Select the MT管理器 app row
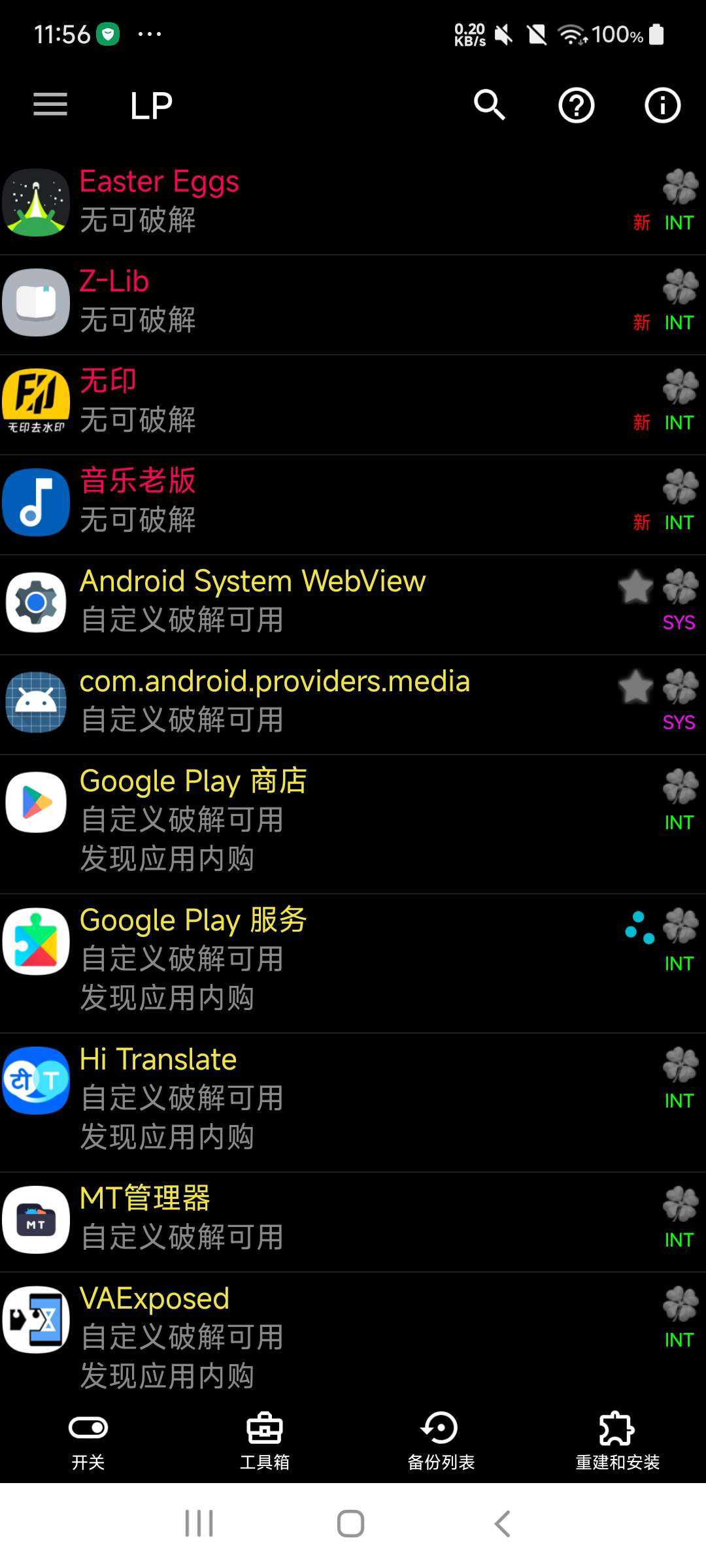The image size is (706, 1568). 353,1222
